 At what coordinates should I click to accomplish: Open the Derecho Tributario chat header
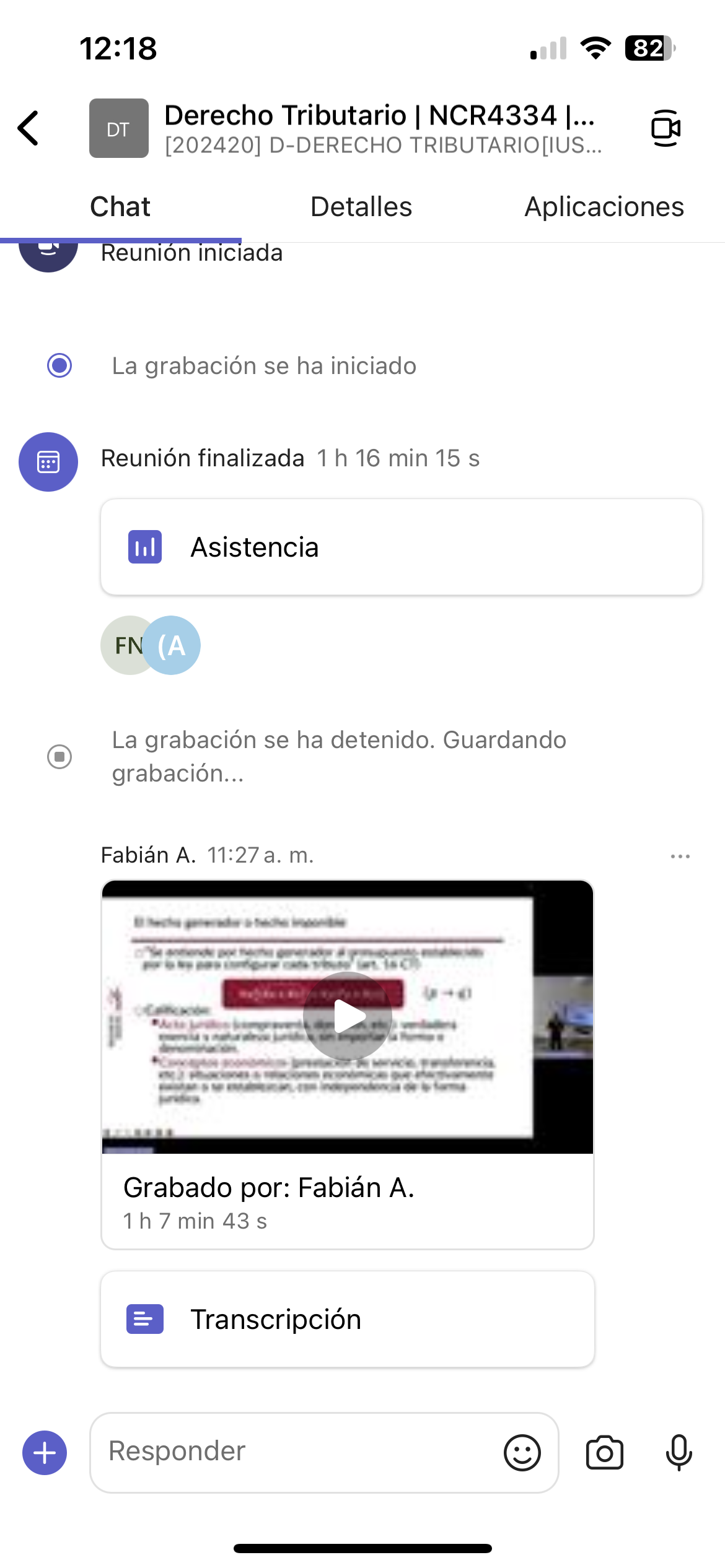coord(378,128)
